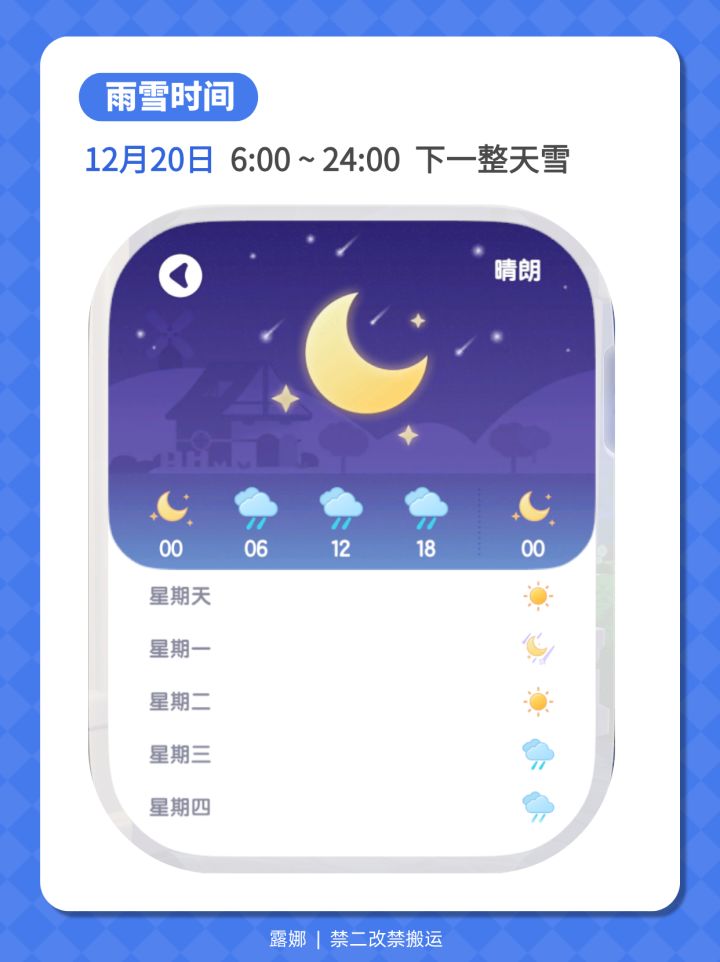Select the thunderstorm icon above 06
This screenshot has width=720, height=962.
coord(256,508)
